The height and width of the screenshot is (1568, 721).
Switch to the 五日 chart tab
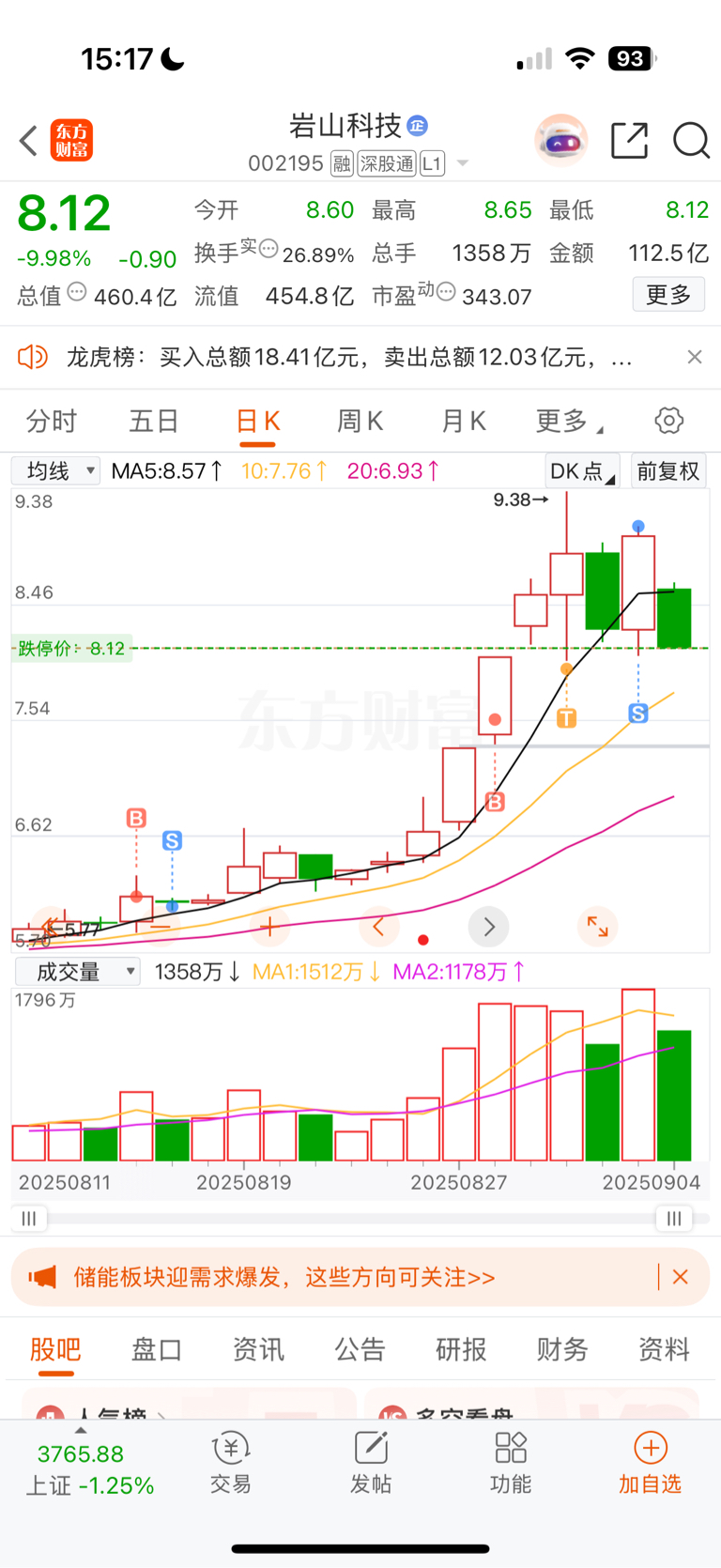154,421
